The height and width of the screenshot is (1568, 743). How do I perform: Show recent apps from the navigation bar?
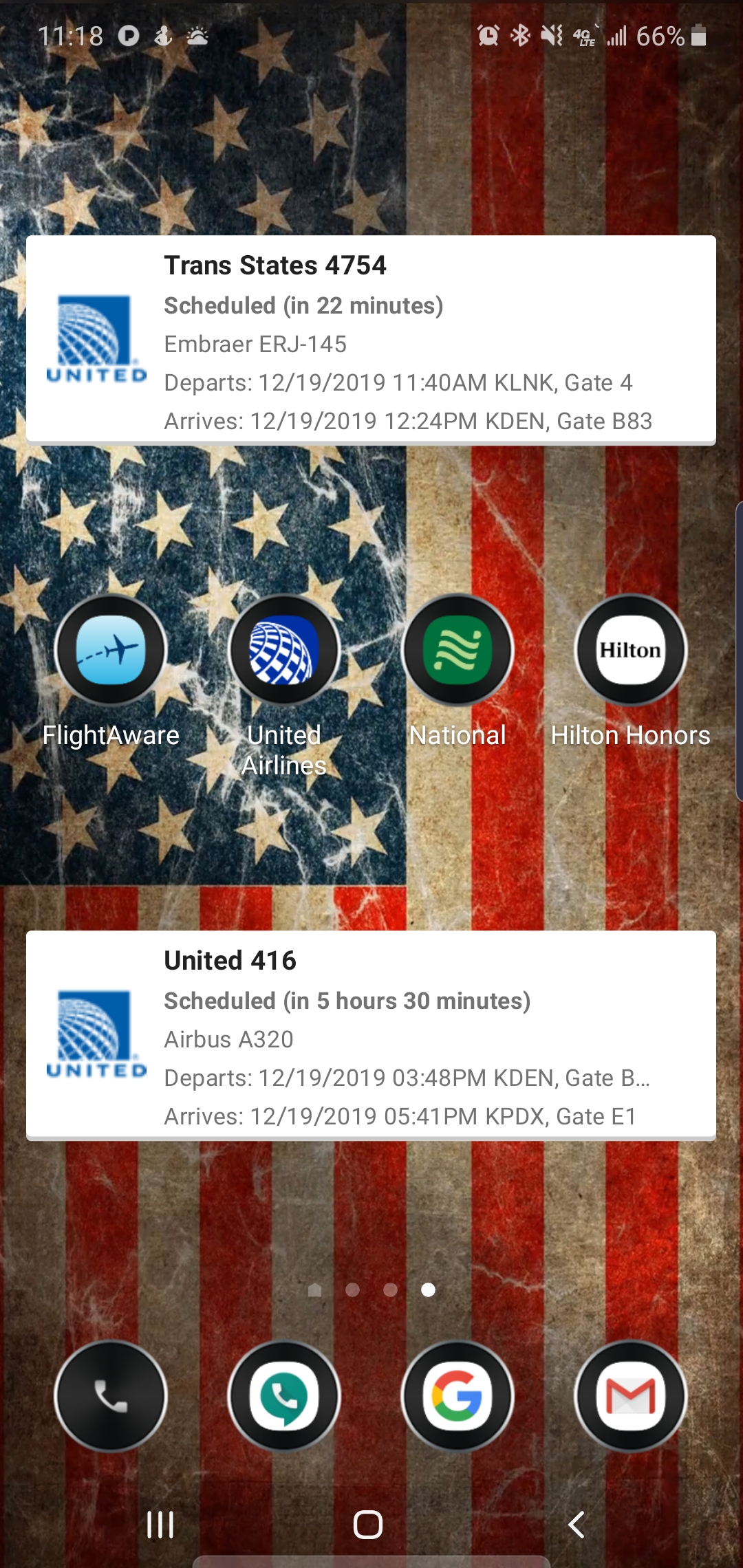click(x=160, y=1525)
